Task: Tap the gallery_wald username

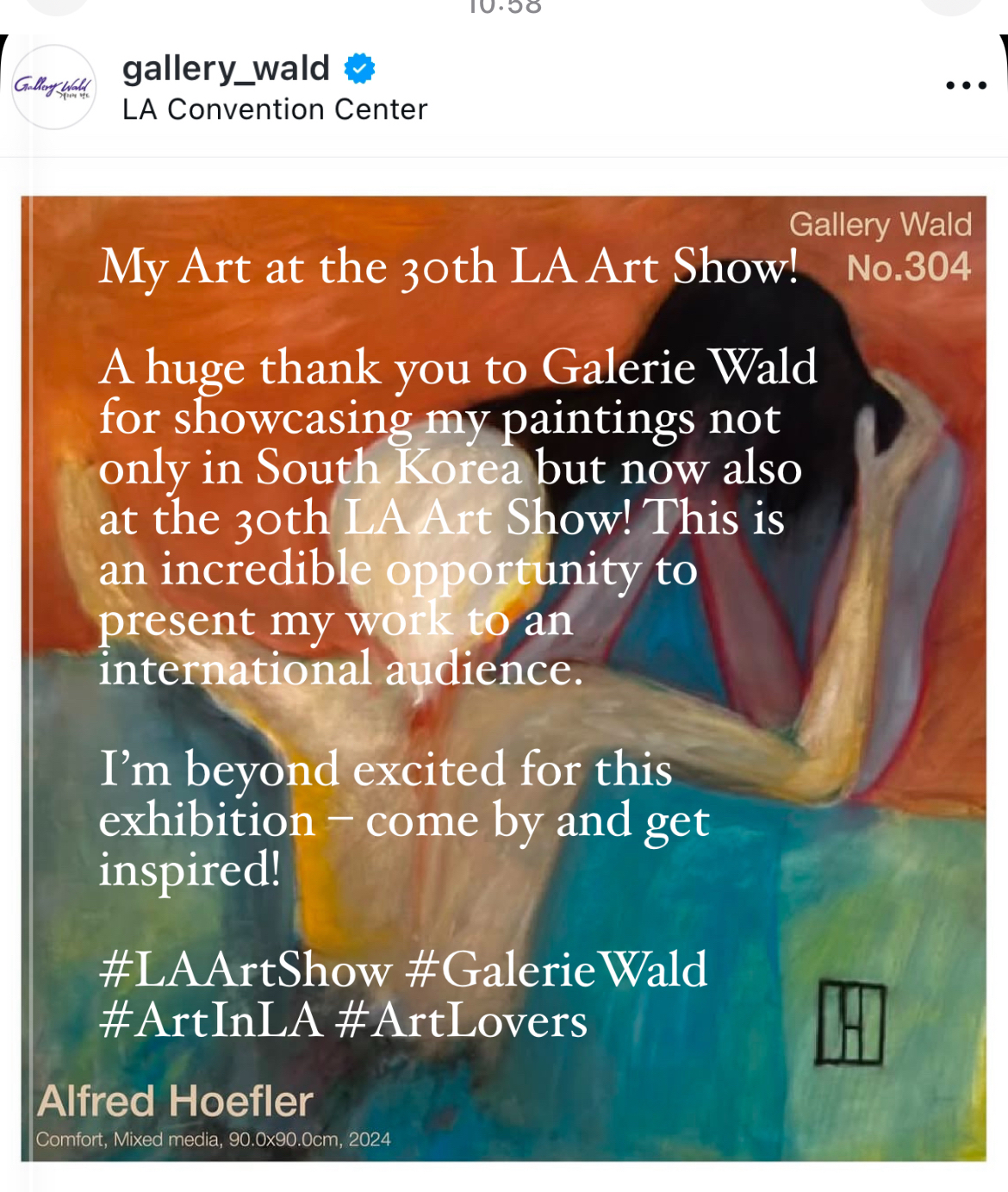Action: 226,68
